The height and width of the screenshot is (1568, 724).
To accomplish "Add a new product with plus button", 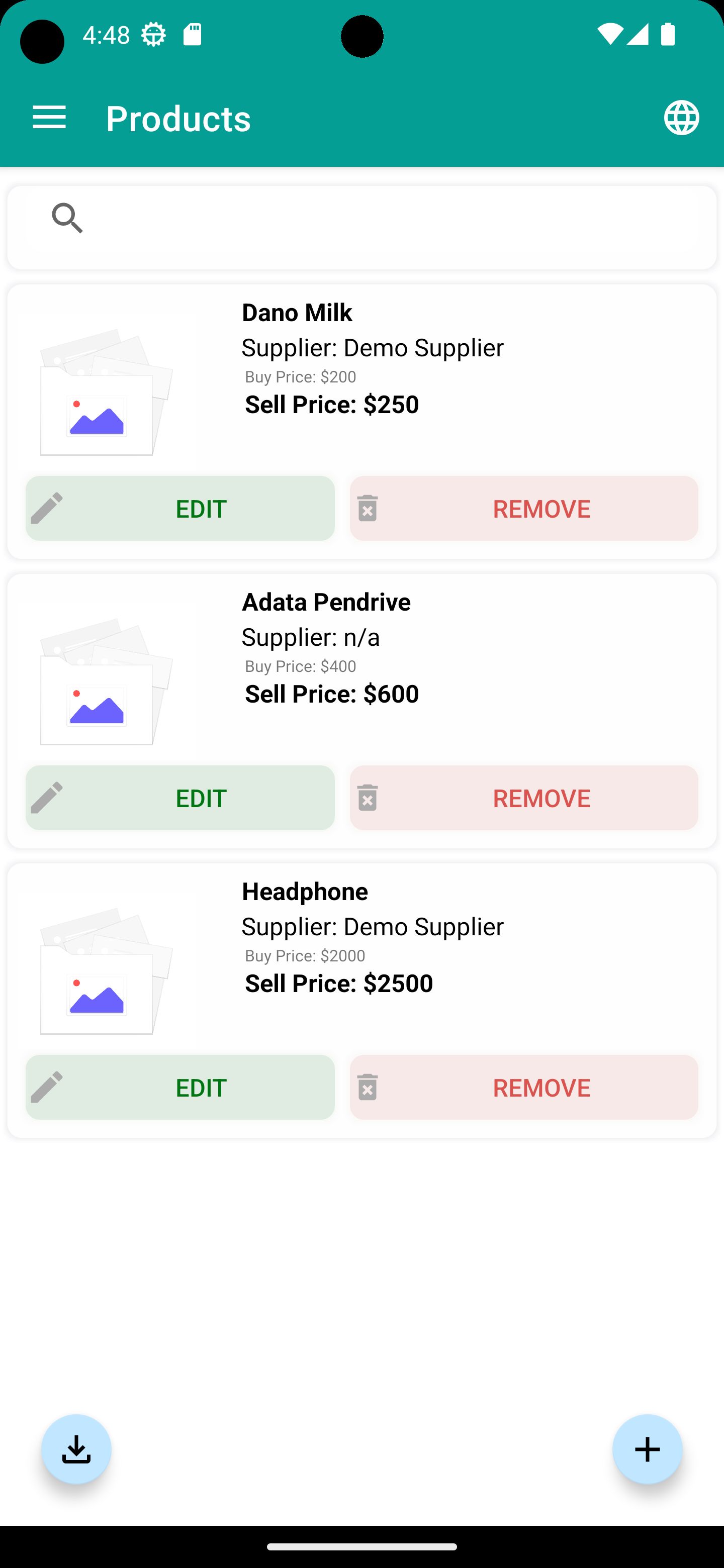I will click(x=647, y=1449).
